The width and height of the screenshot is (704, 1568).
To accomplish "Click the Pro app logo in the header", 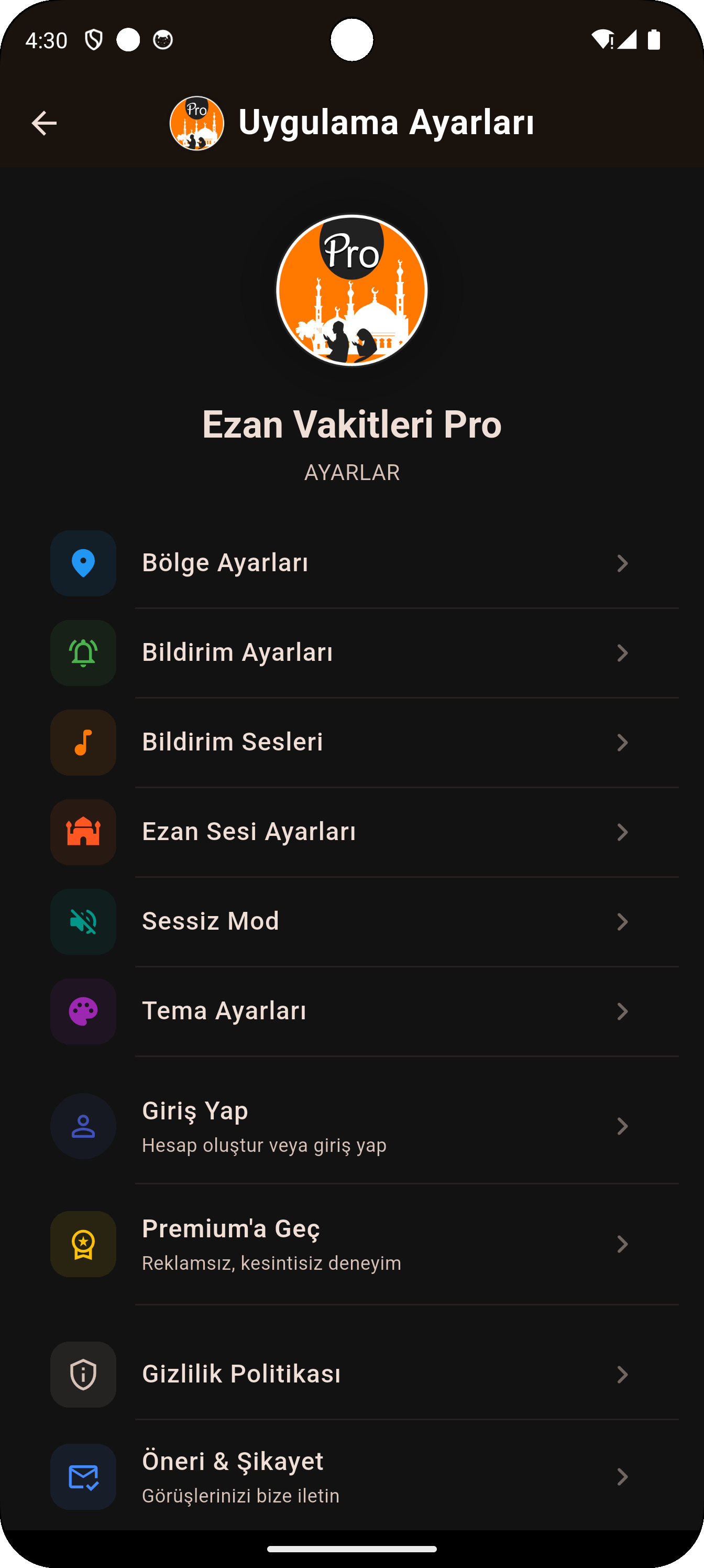I will pos(197,122).
